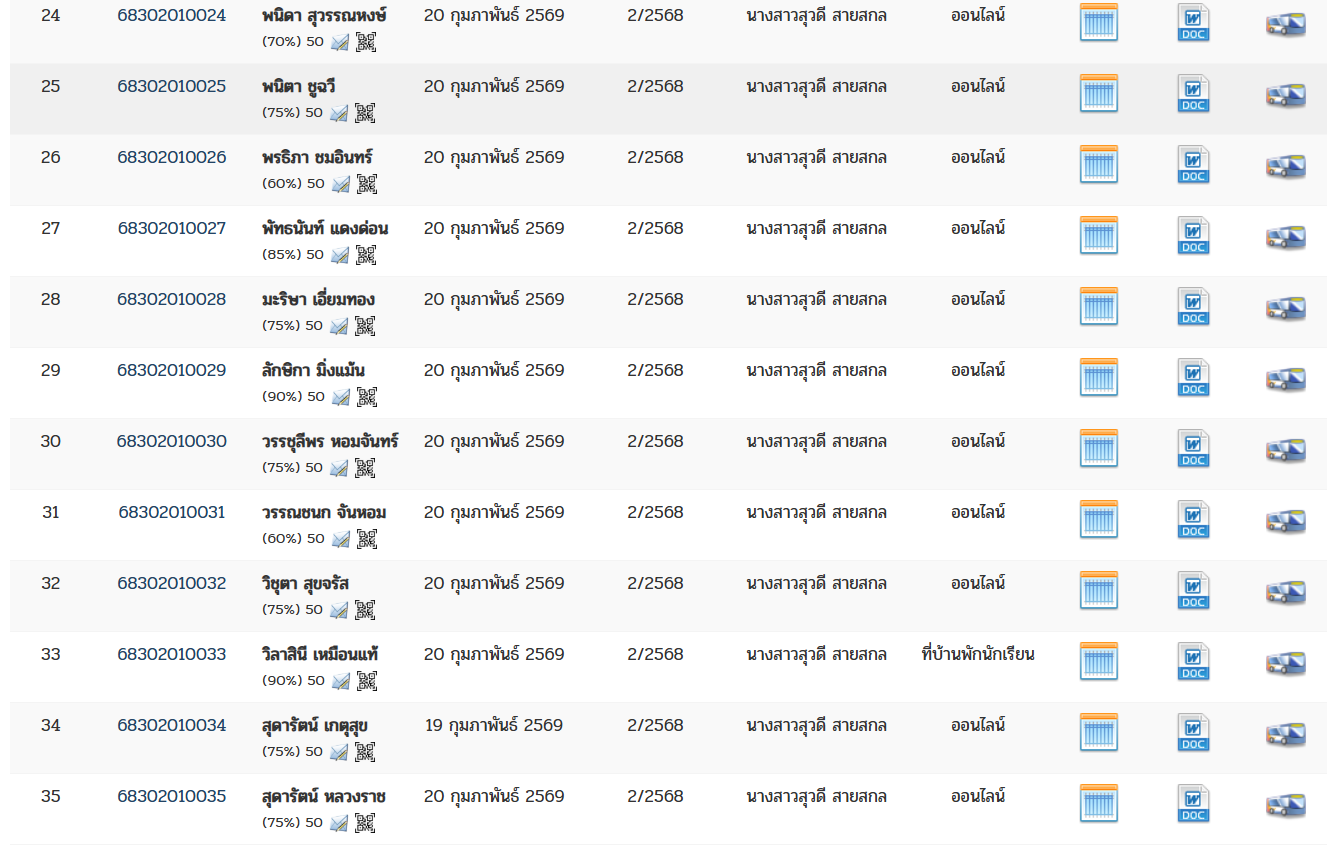Open the chart icon under มะริษา เอี่ยมทอง
1332x845 pixels.
(x=340, y=326)
